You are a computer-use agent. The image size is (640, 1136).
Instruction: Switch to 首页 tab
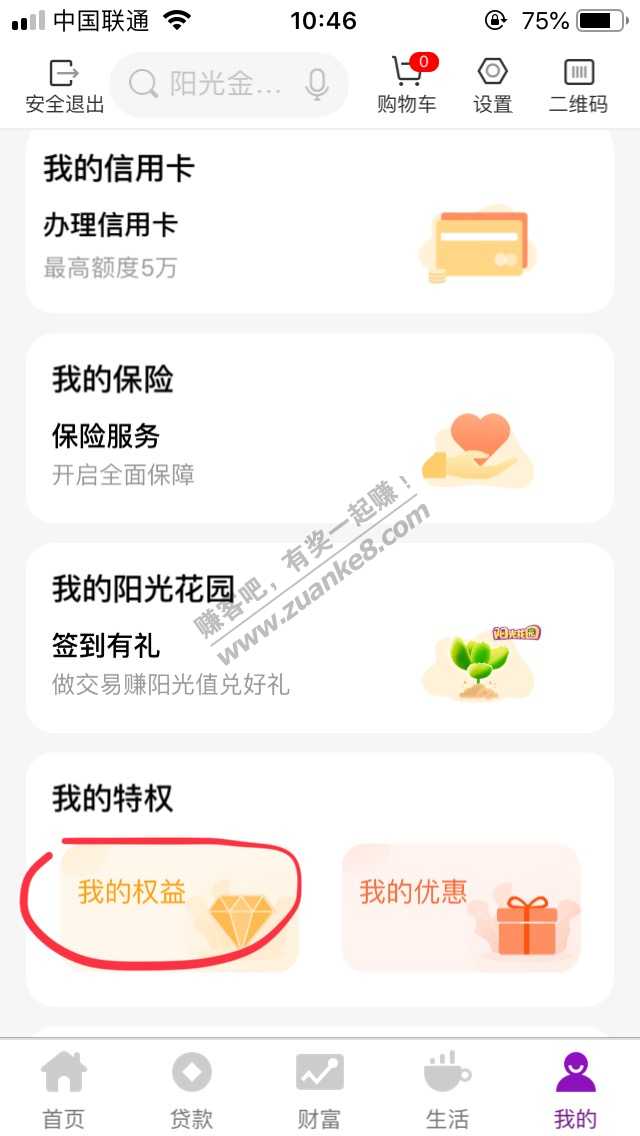point(64,1090)
